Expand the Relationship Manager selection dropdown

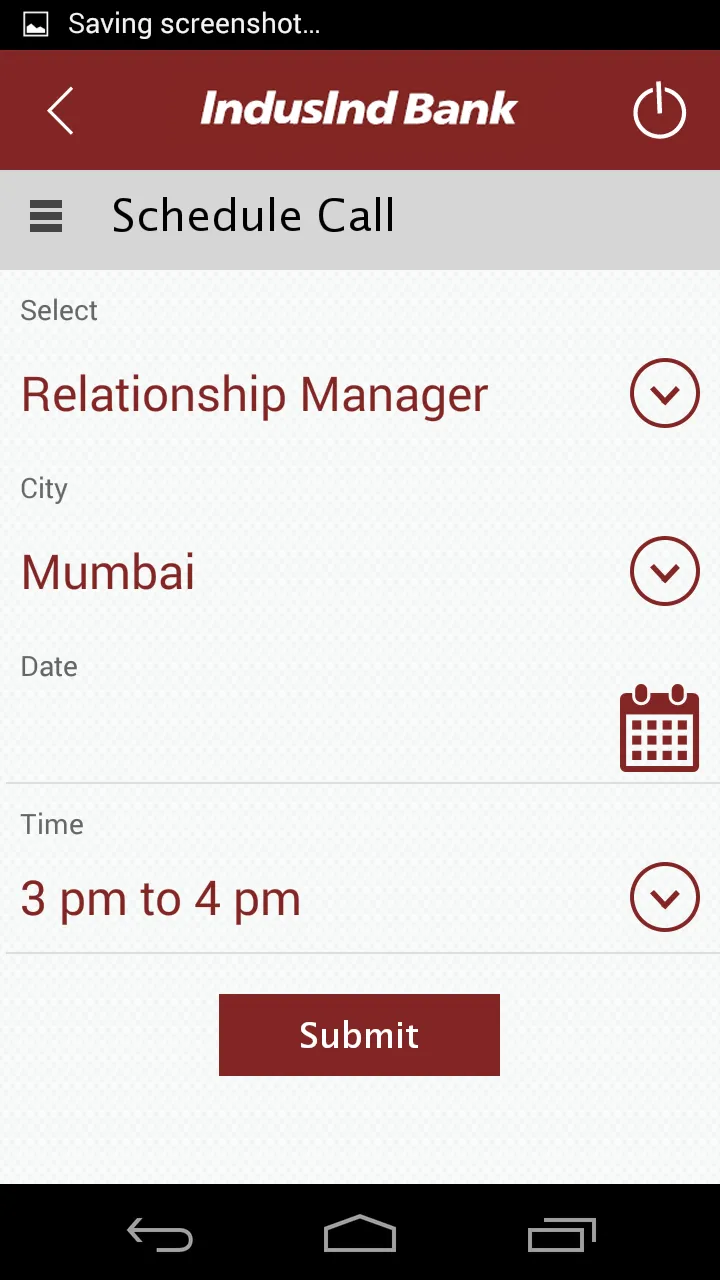coord(664,393)
